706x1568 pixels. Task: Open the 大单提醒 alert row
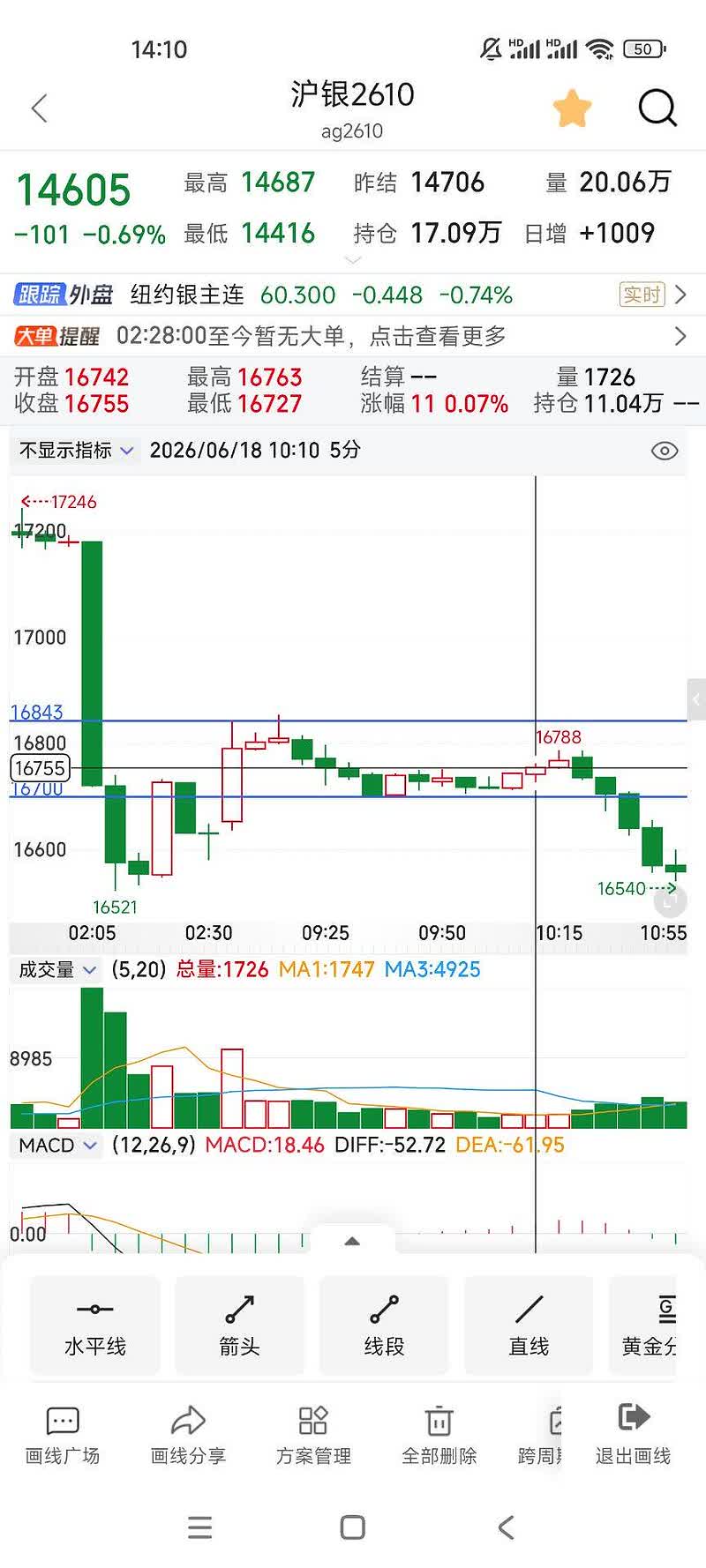click(x=353, y=336)
